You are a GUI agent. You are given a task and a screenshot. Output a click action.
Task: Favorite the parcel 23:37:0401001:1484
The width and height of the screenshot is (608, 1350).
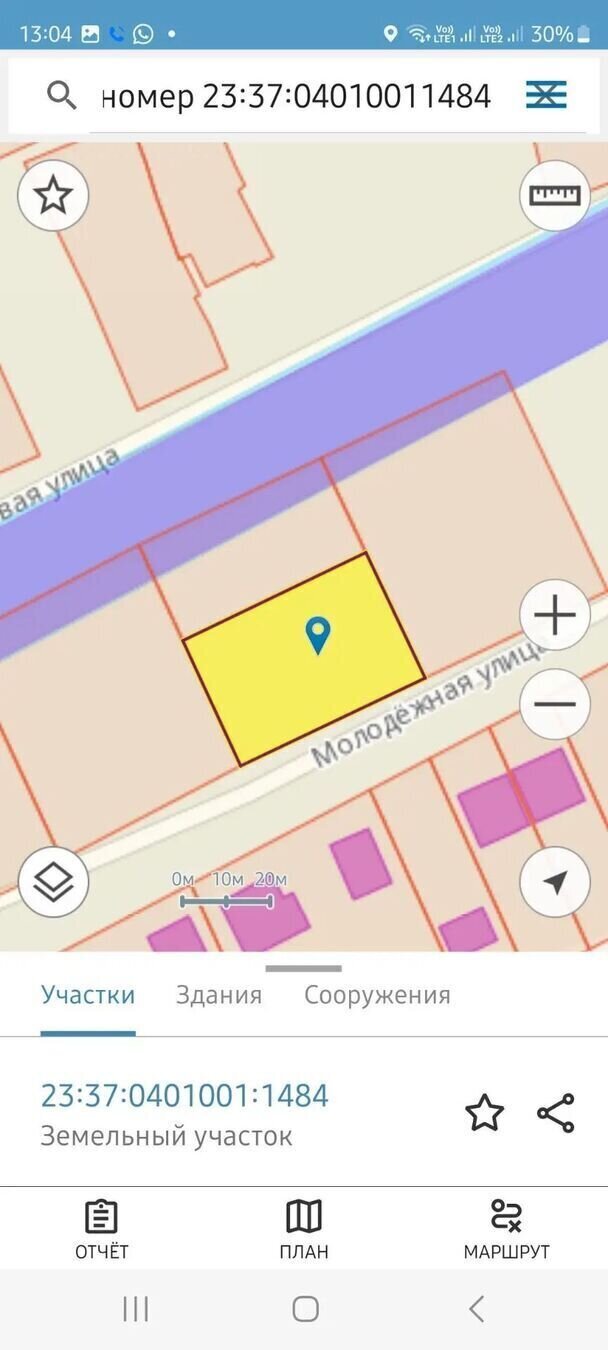pyautogui.click(x=485, y=1113)
